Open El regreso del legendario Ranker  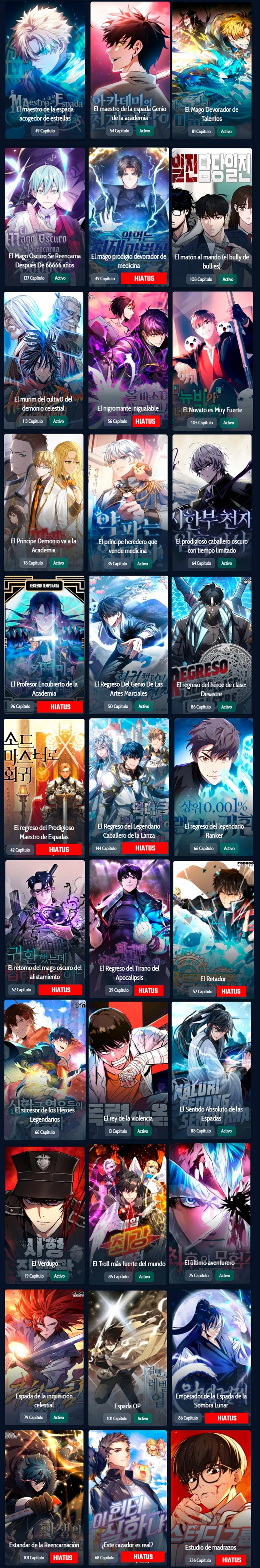click(213, 785)
